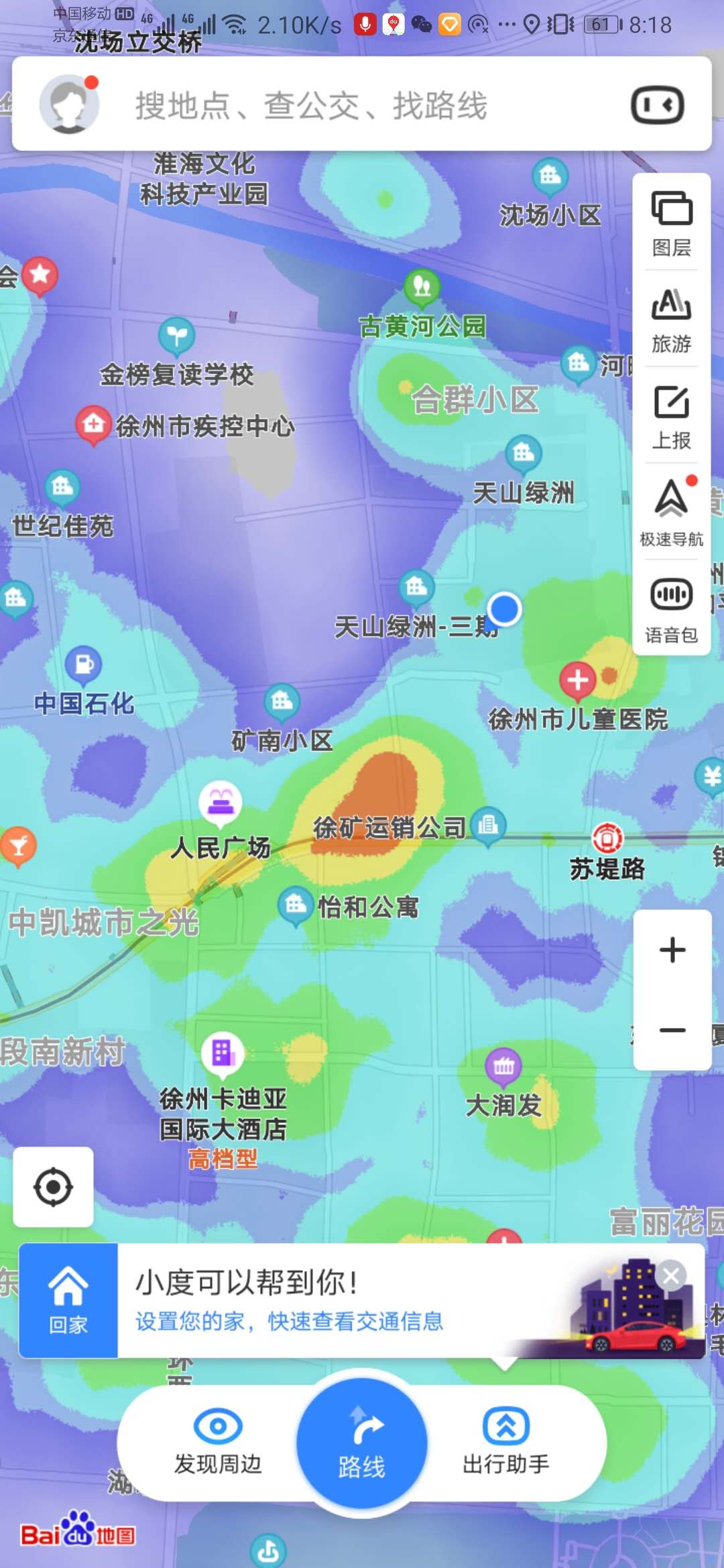Select the 人民广场 plaza marker
Viewport: 724px width, 1568px height.
[x=220, y=804]
